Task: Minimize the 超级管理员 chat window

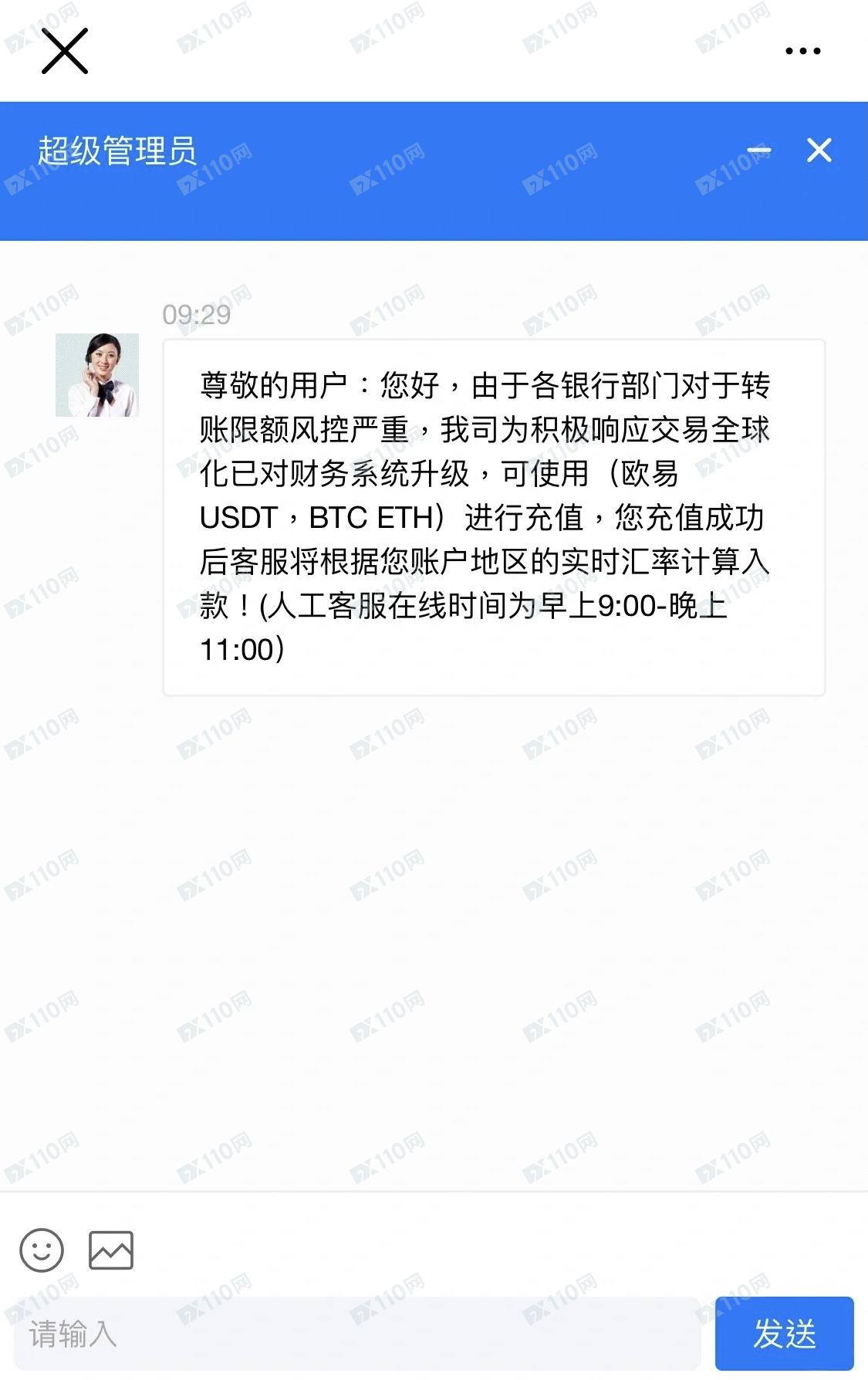Action: tap(758, 151)
